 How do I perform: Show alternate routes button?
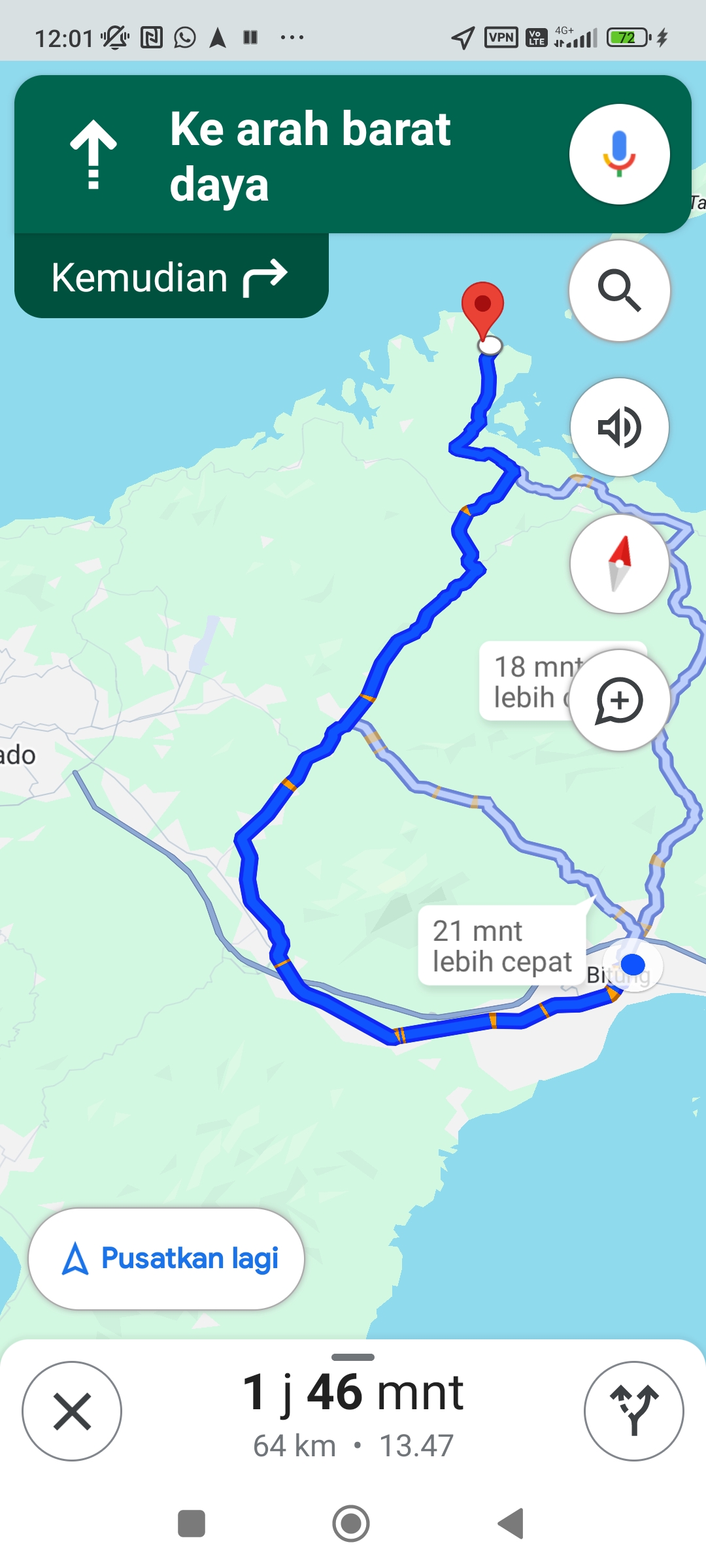(x=633, y=1411)
